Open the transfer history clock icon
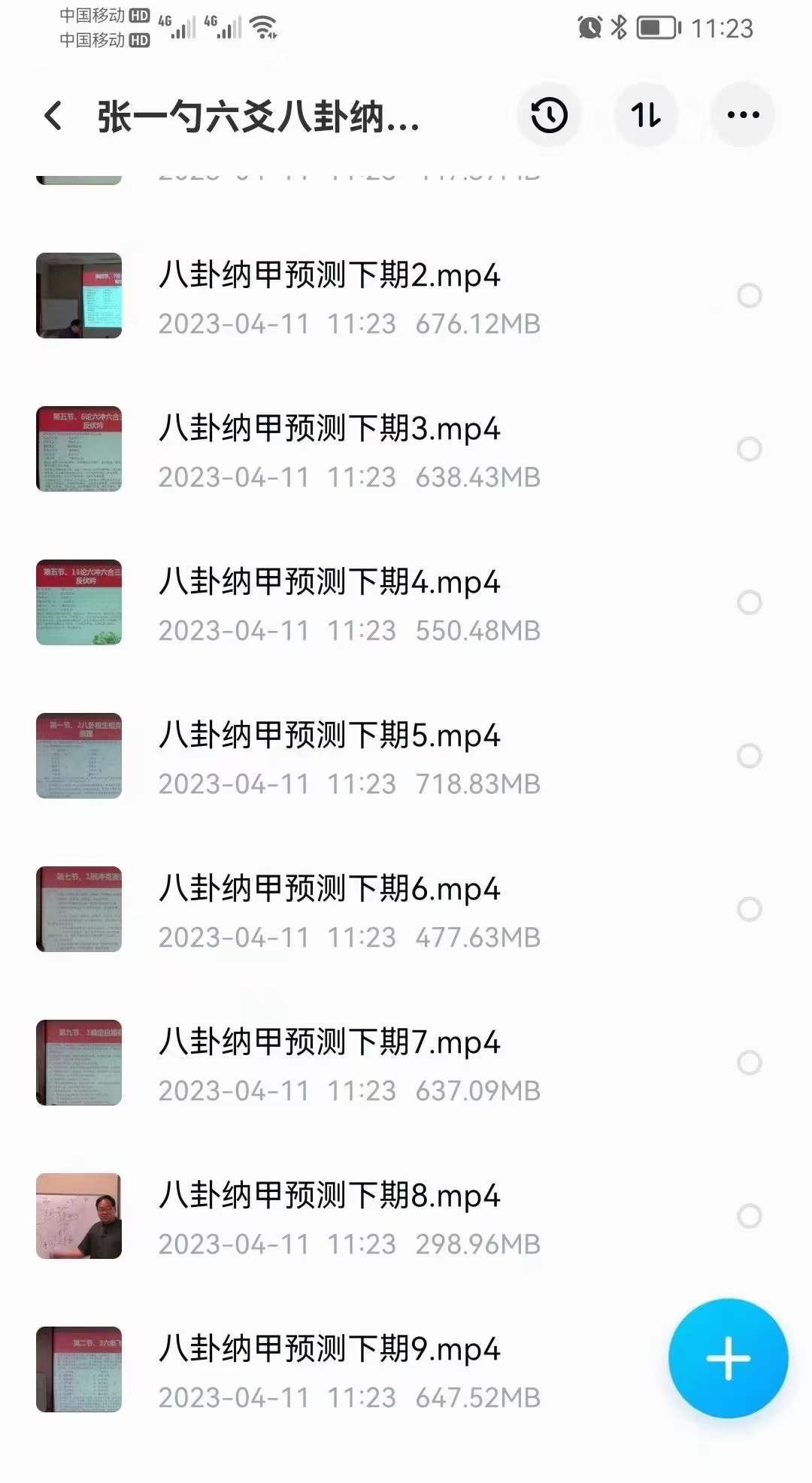This screenshot has width=812, height=1483. pyautogui.click(x=548, y=115)
